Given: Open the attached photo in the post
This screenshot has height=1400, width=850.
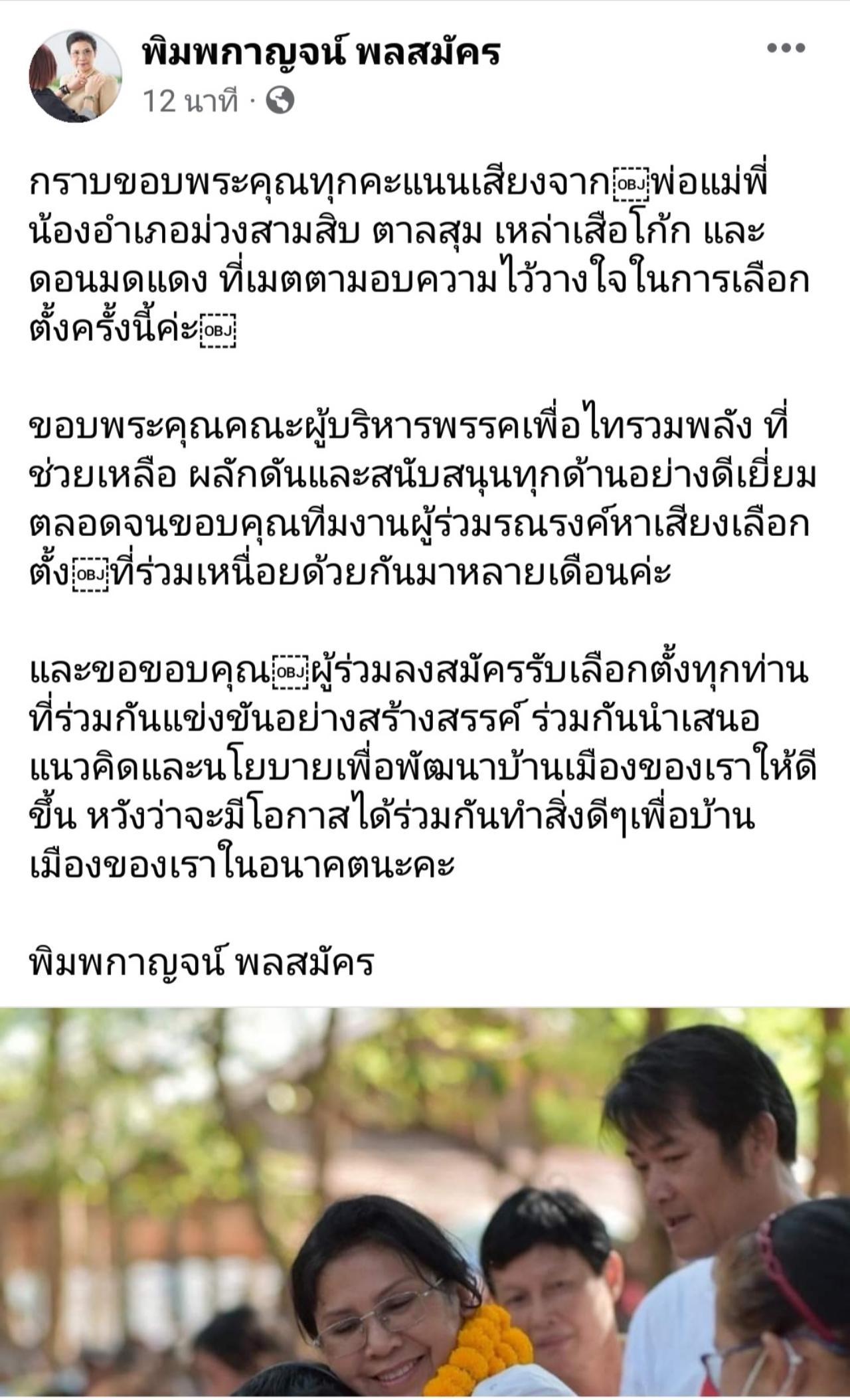Looking at the screenshot, I should pyautogui.click(x=425, y=1202).
